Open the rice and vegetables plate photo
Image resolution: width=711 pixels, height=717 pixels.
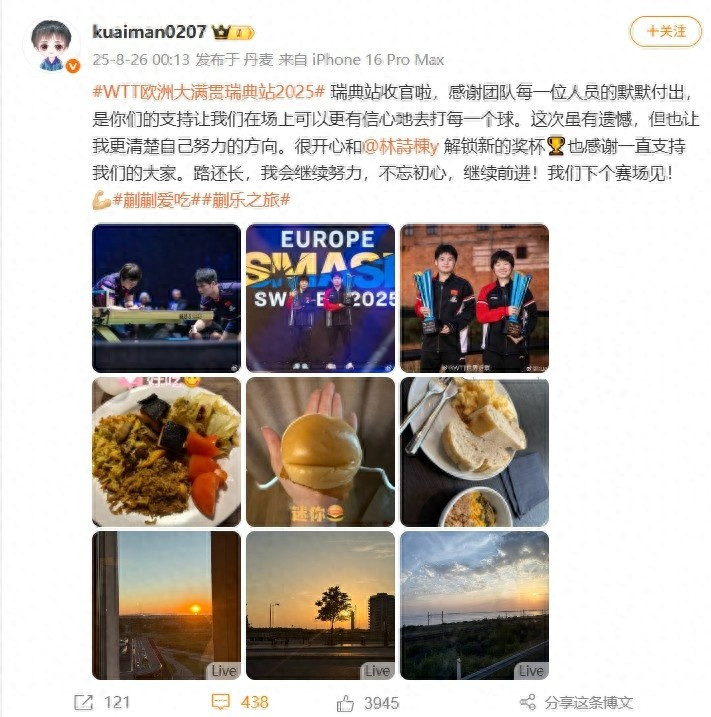(166, 452)
